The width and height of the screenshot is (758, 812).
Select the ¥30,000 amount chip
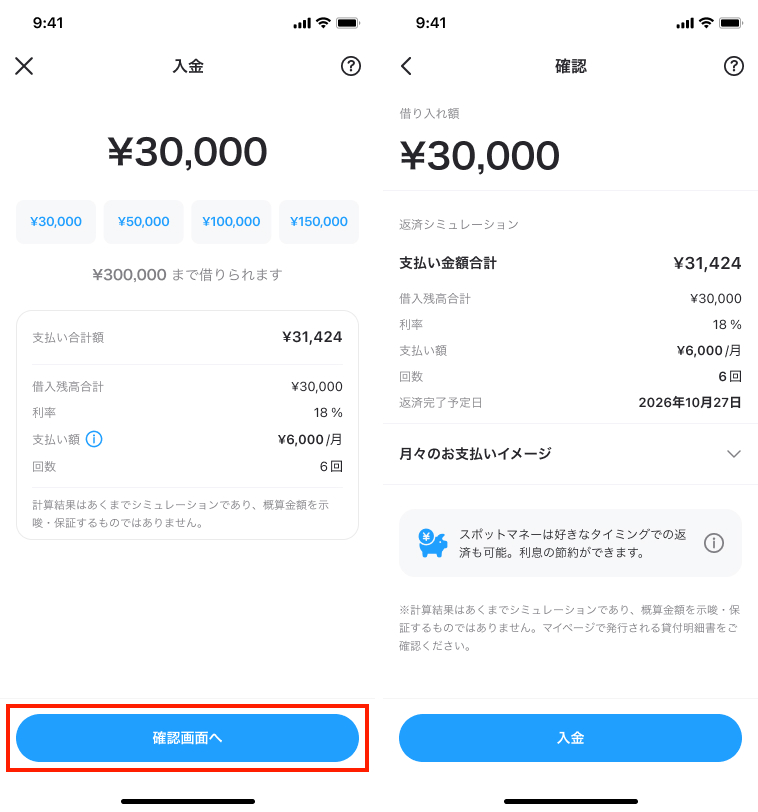coord(56,222)
